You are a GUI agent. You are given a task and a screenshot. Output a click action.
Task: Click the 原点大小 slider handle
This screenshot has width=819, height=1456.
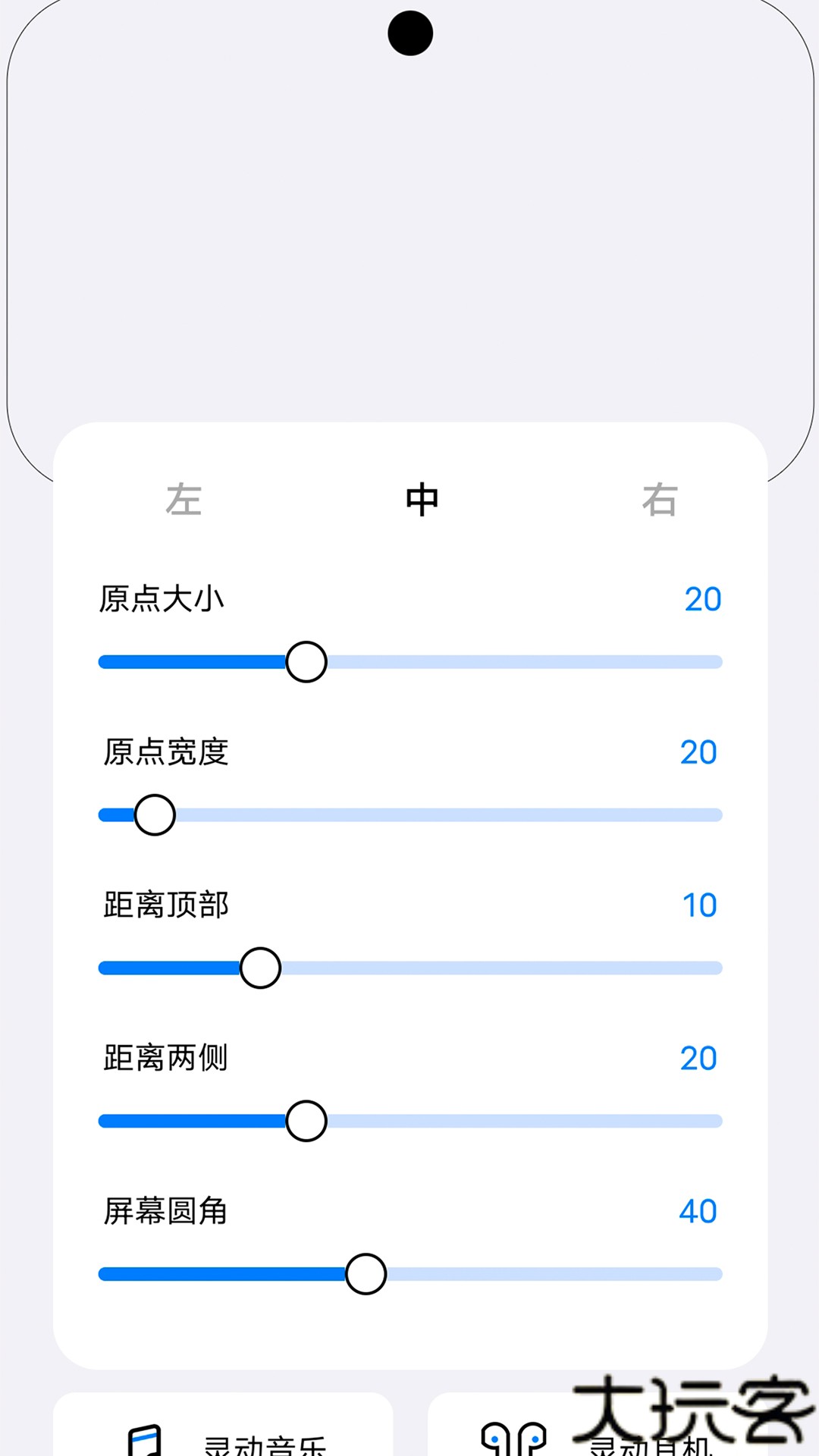(306, 661)
